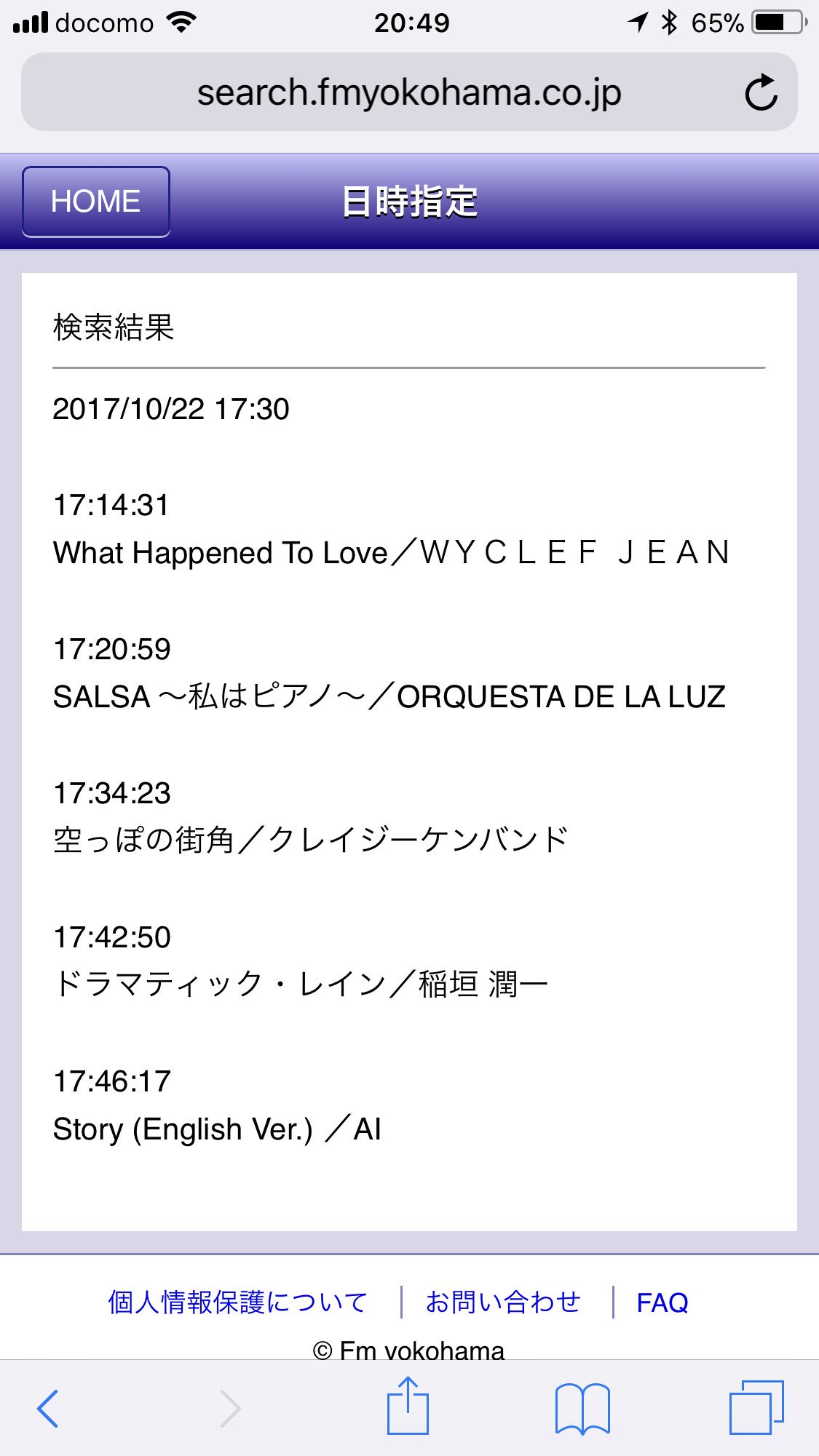
Task: Open the share sheet
Action: [408, 1406]
